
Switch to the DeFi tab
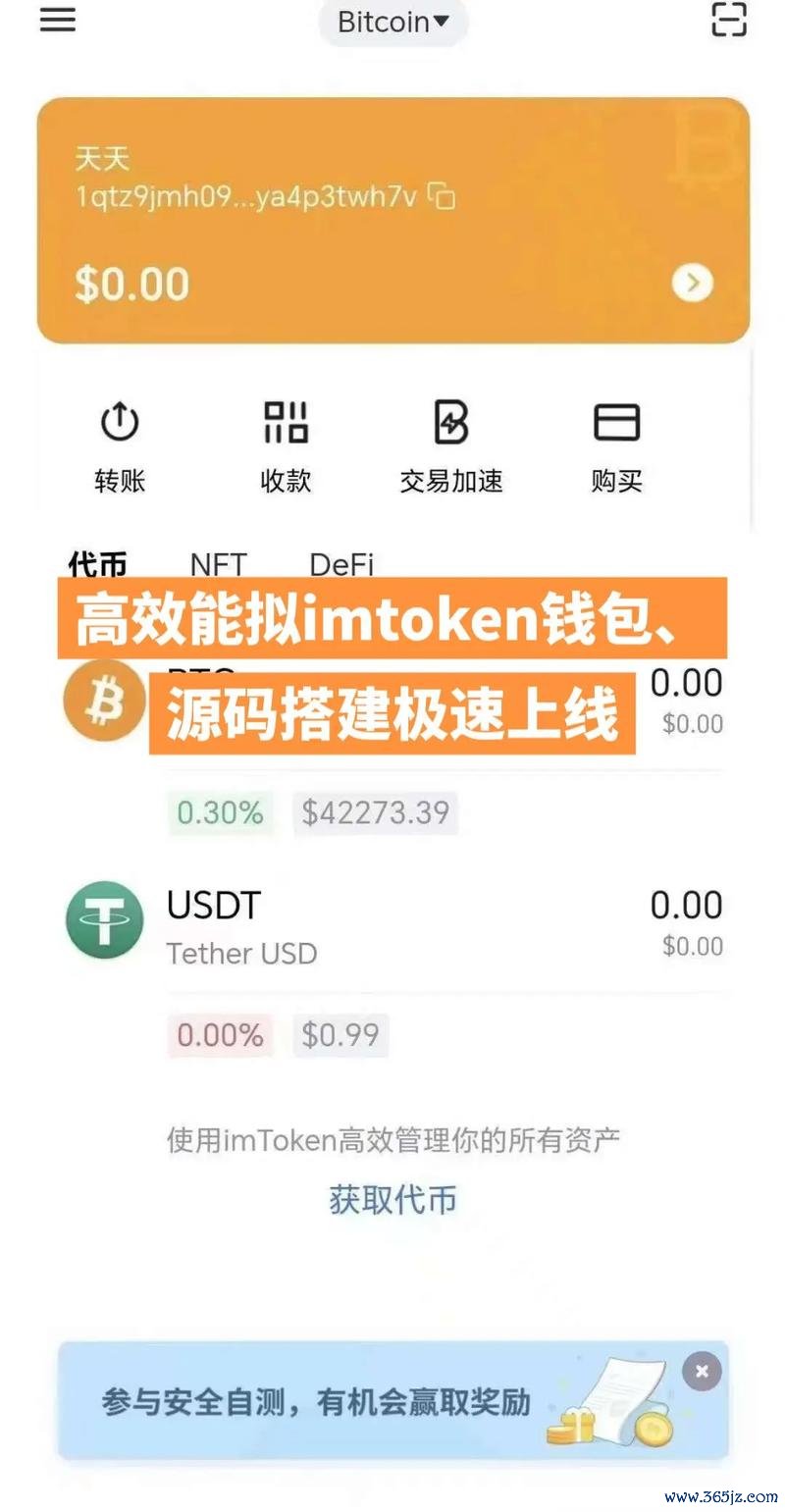(340, 563)
